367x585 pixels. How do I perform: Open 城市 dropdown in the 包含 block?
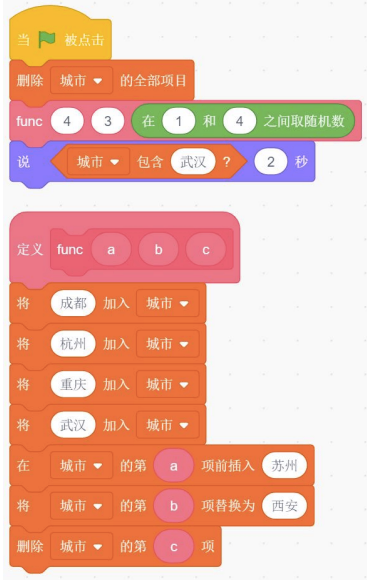[x=98, y=162]
